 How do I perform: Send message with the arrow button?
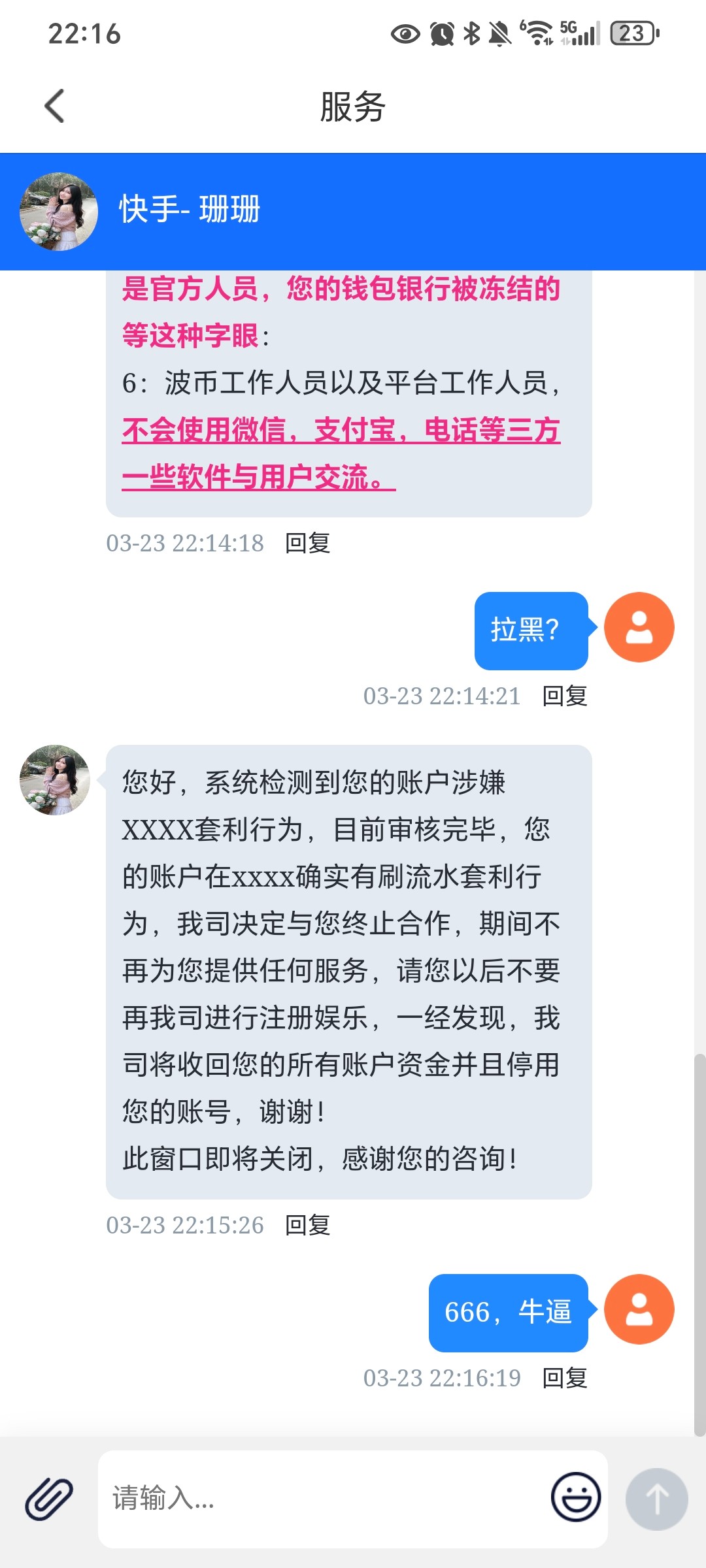[x=656, y=1499]
